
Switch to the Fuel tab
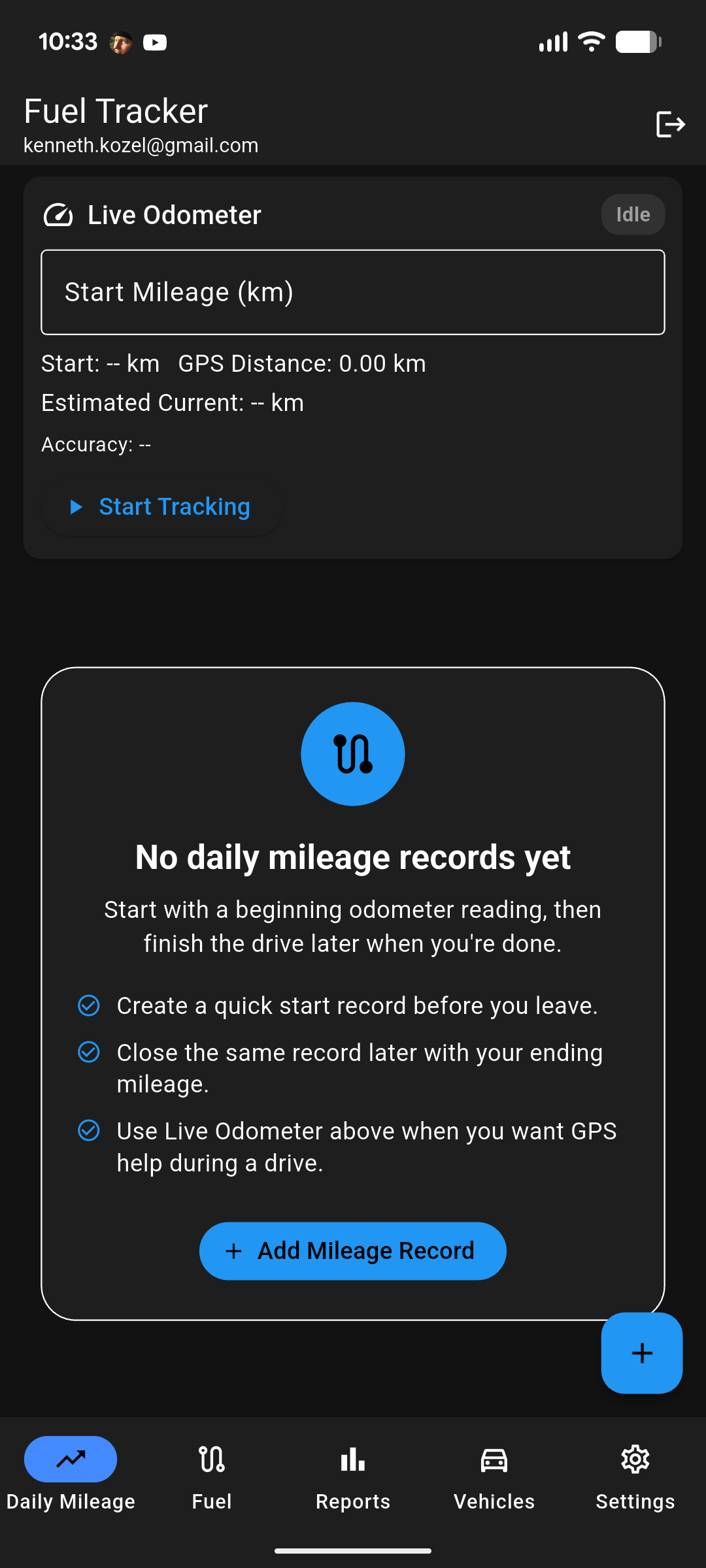[211, 1477]
